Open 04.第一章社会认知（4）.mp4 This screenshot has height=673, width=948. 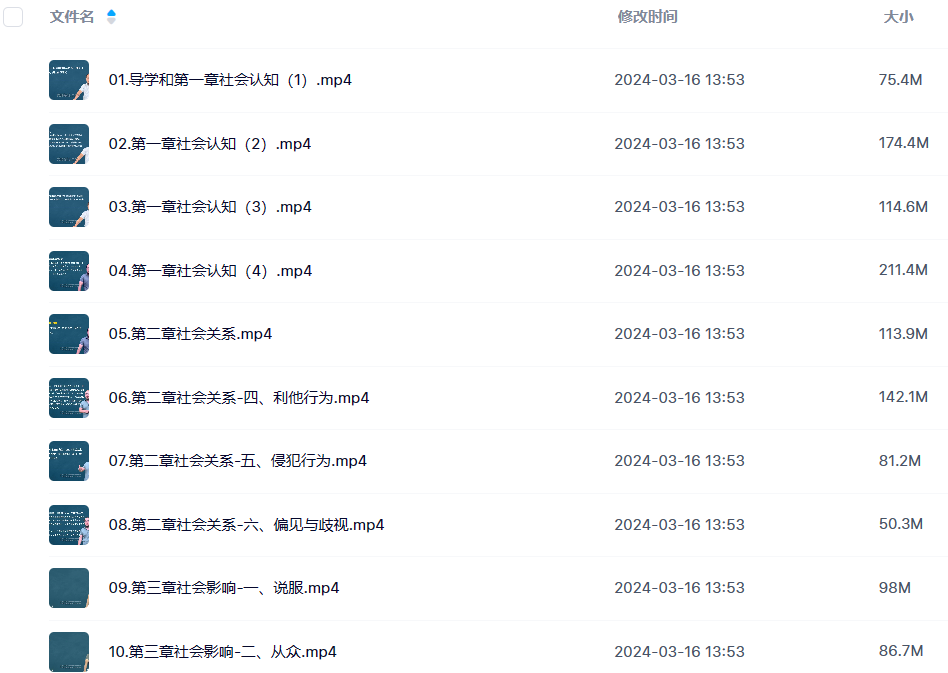pos(210,271)
